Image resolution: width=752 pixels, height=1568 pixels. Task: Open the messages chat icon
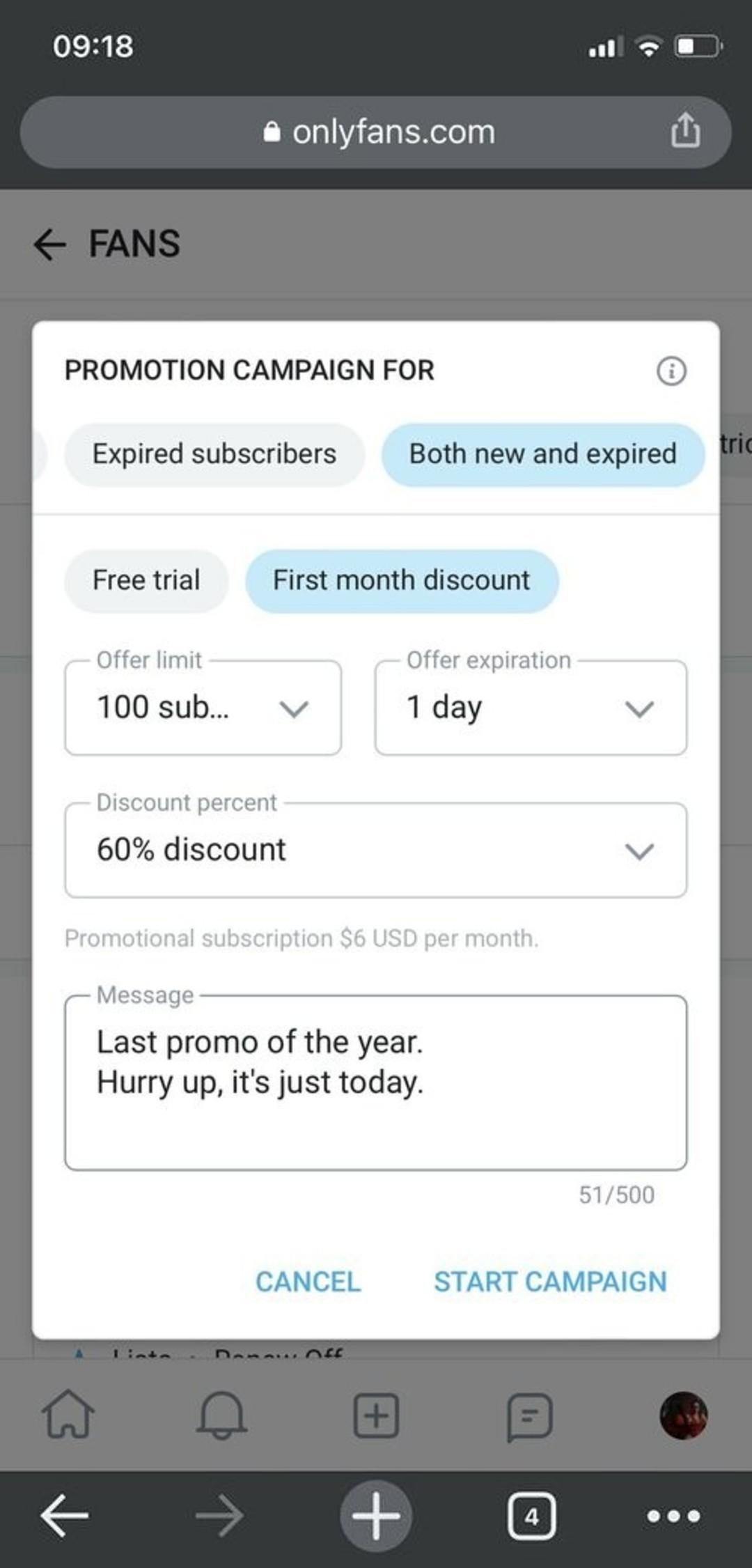pyautogui.click(x=529, y=1415)
